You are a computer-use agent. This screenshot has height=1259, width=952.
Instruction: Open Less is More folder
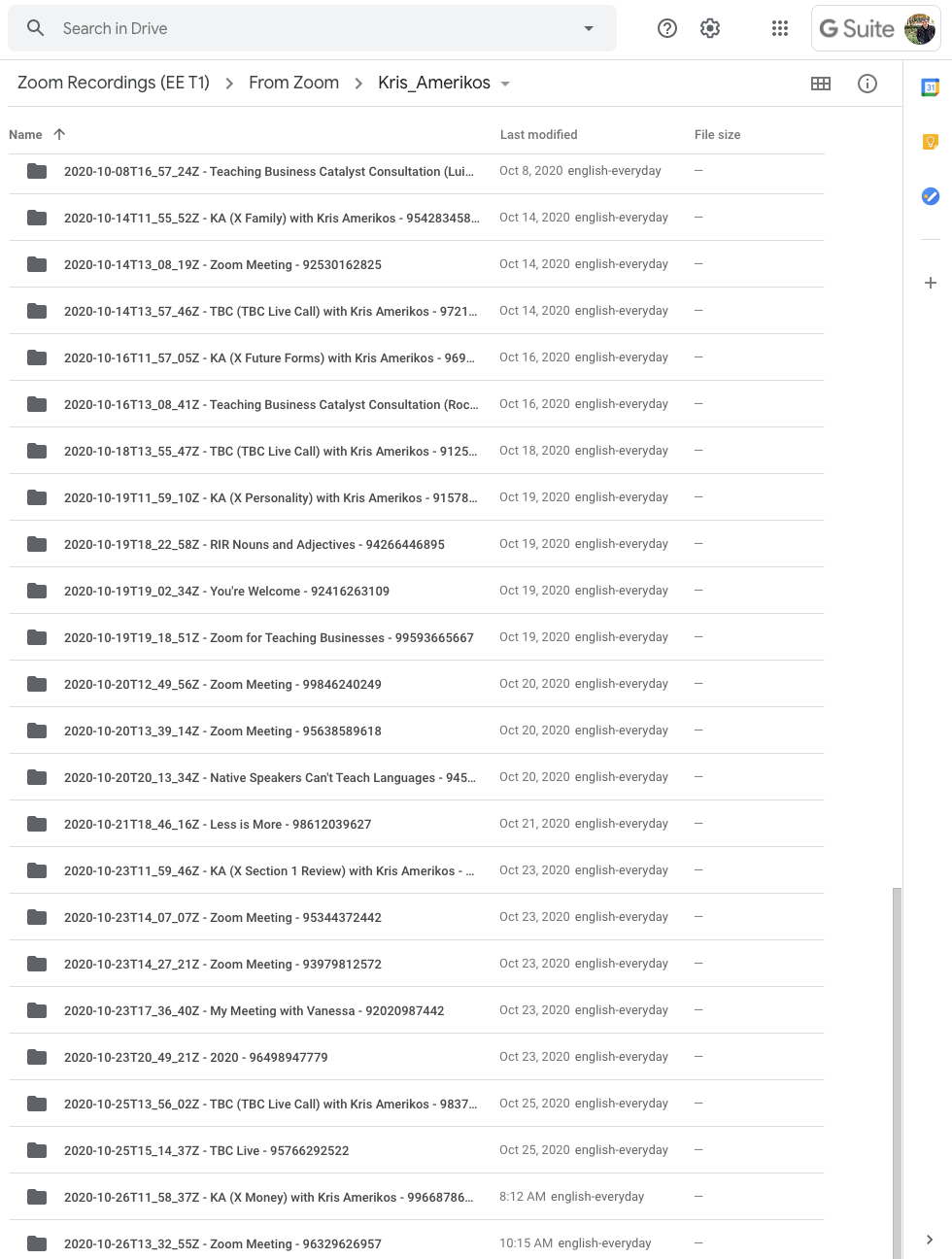pos(218,825)
